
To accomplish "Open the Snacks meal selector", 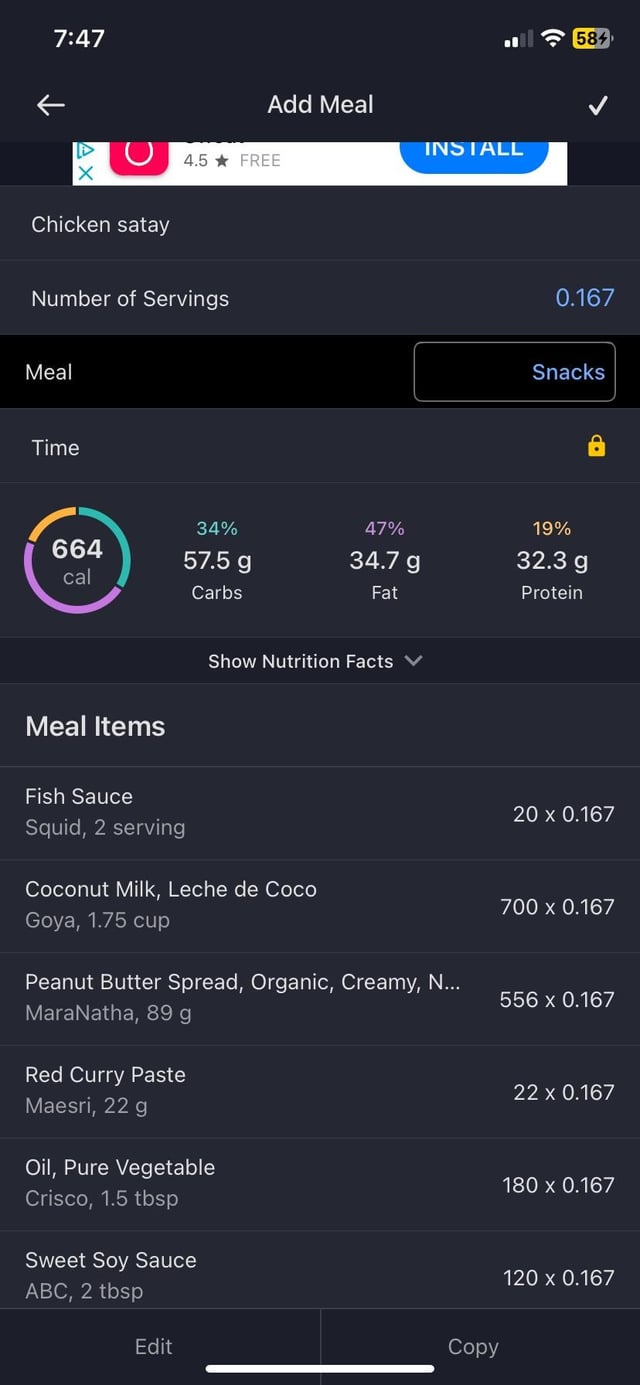I will (514, 372).
